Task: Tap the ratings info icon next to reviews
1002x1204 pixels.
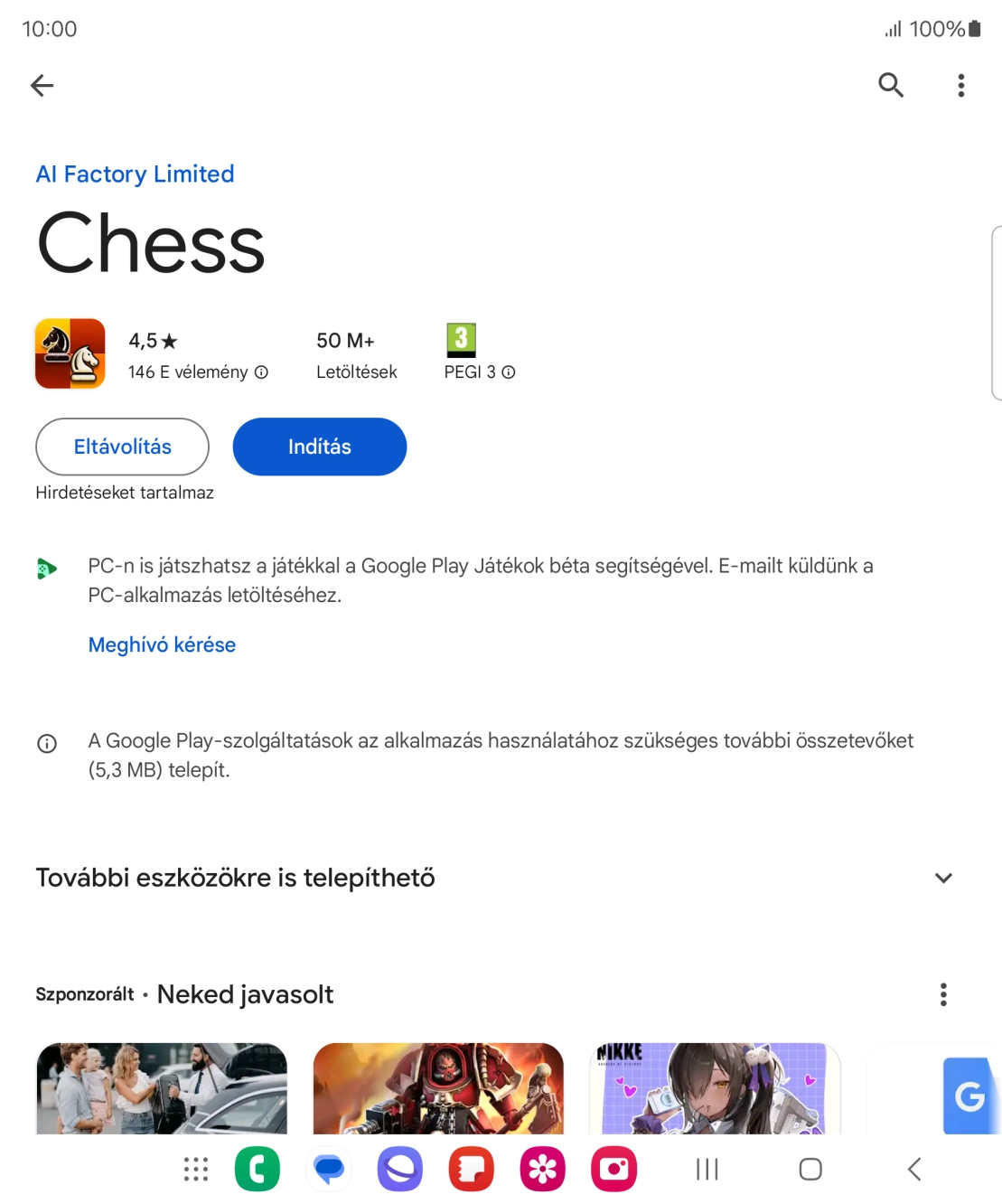Action: 260,372
